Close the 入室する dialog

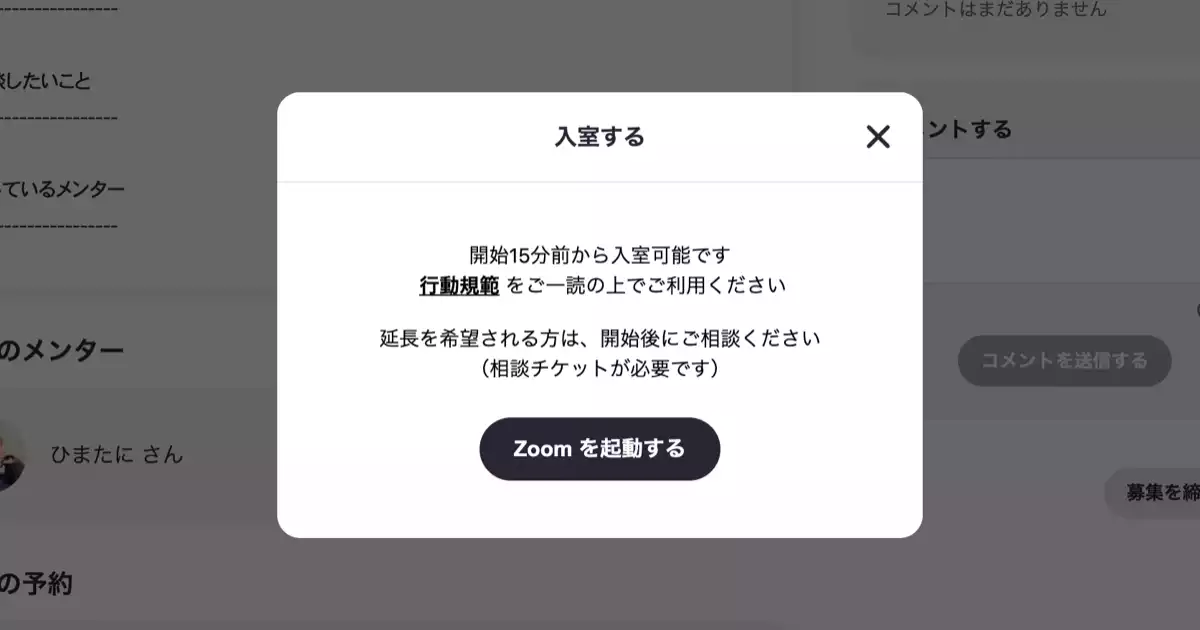[877, 137]
